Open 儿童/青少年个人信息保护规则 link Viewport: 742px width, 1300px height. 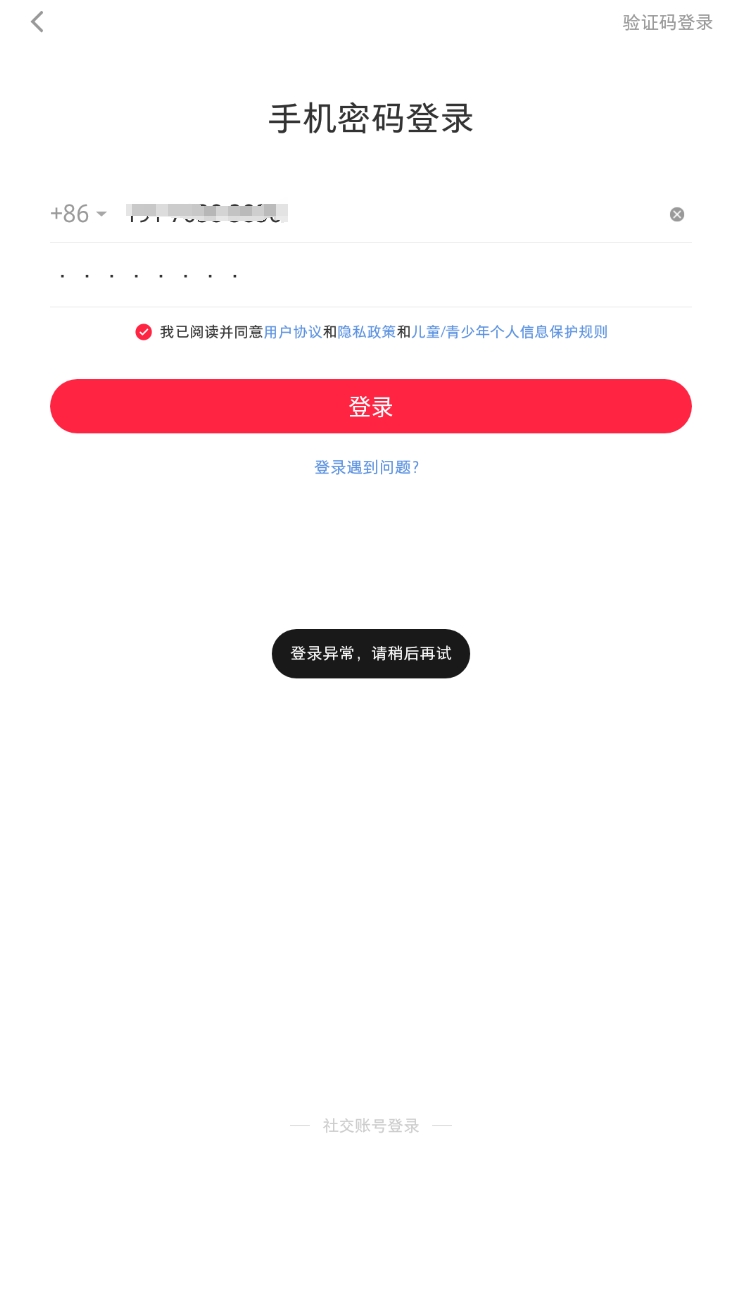[510, 332]
